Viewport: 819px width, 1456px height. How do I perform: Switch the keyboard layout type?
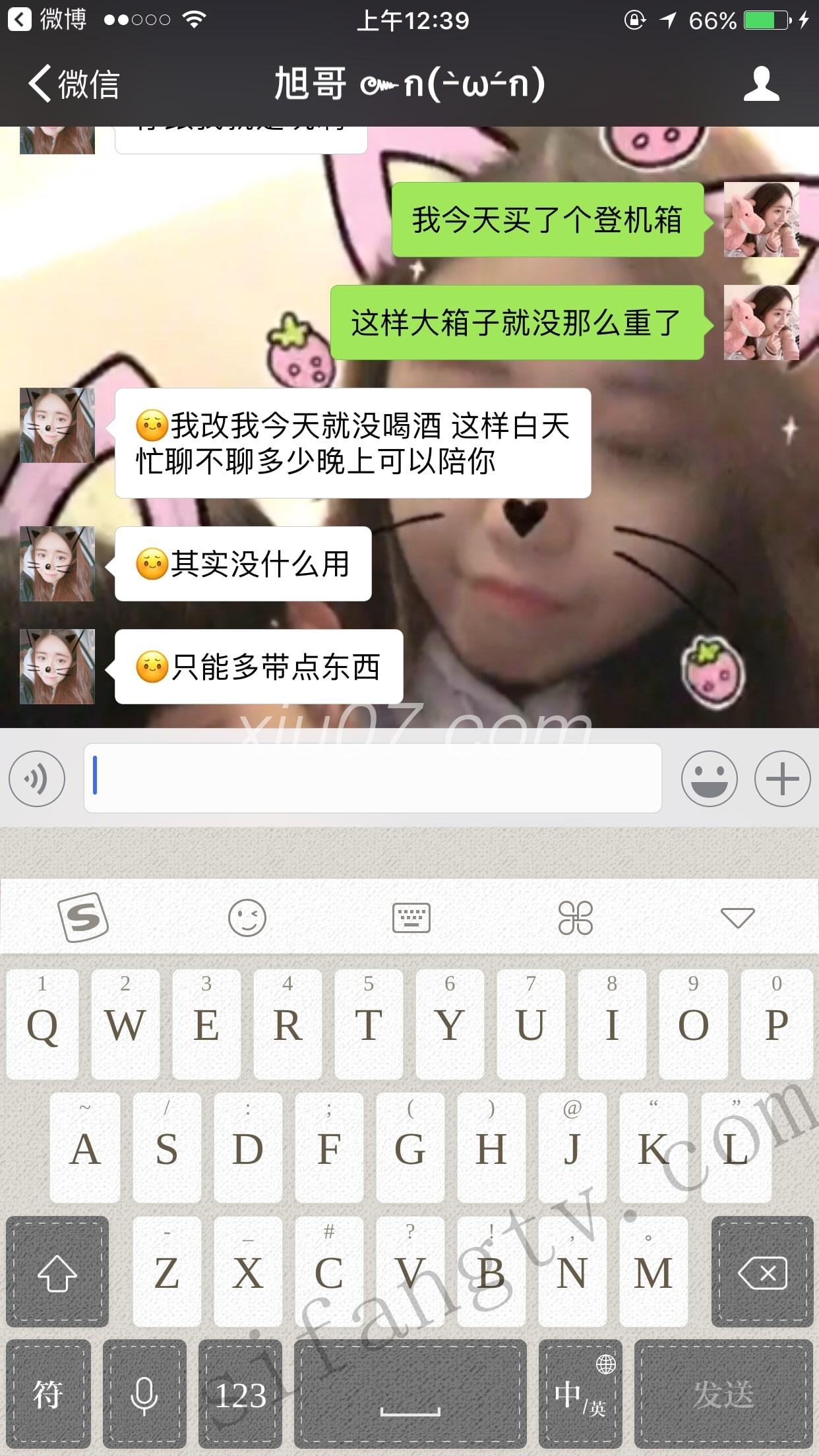411,917
